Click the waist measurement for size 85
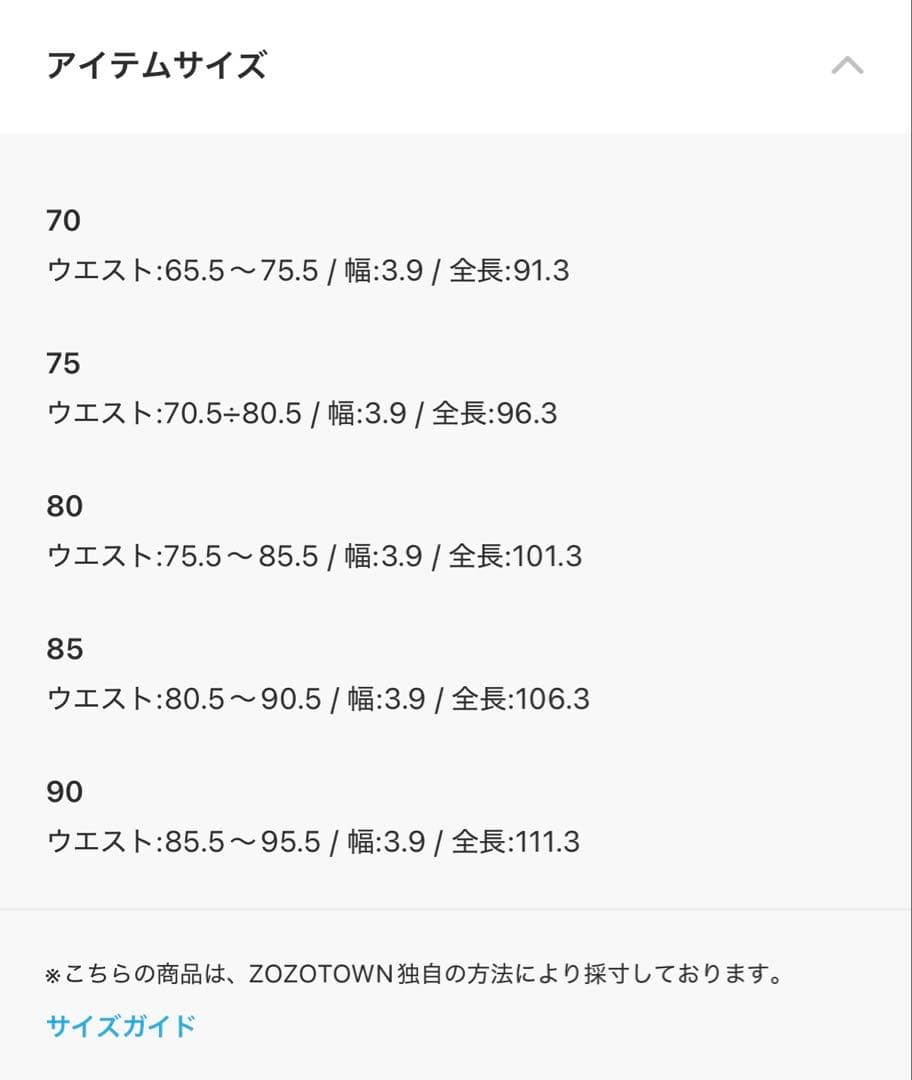 pos(180,696)
